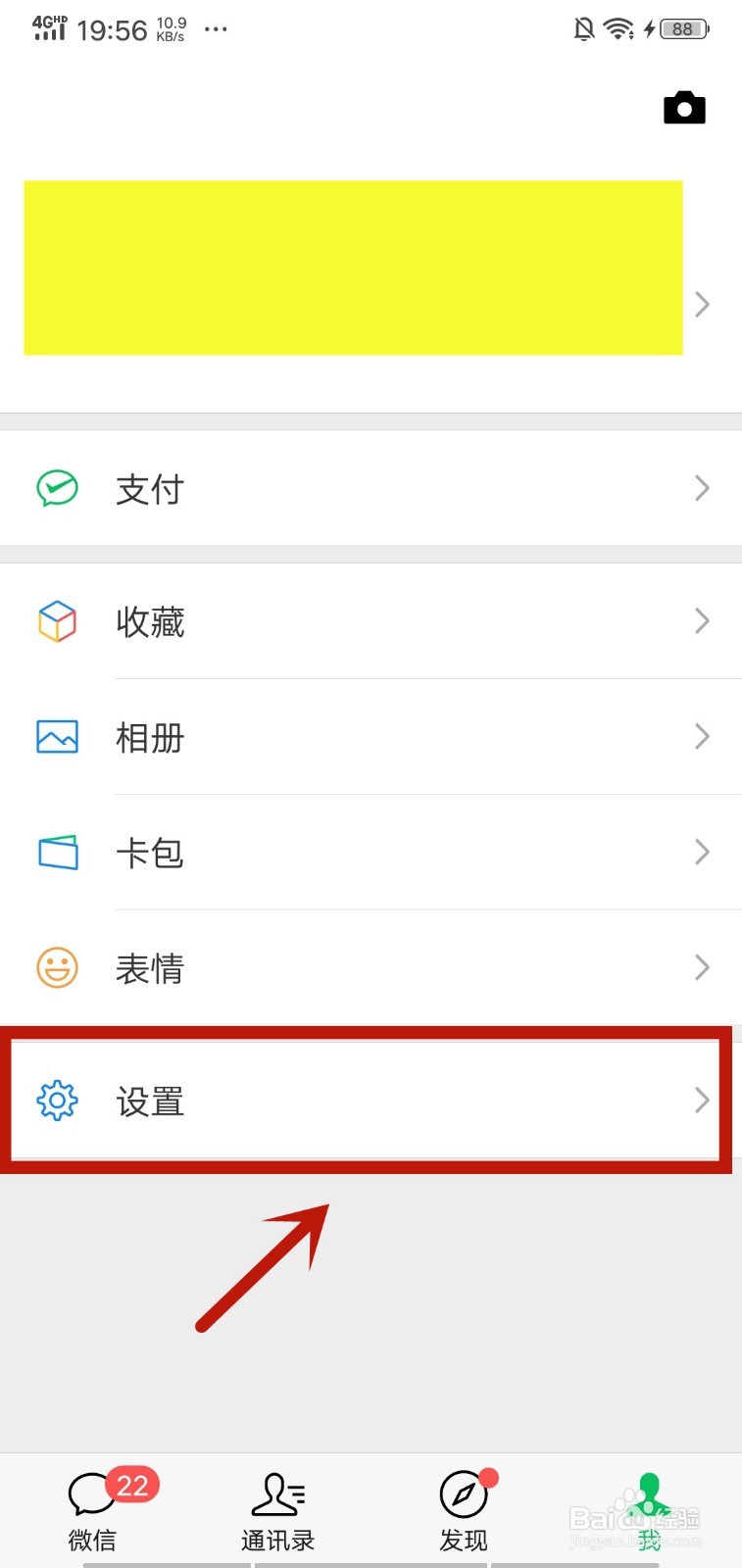Tap the battery indicator showing 88
This screenshot has height=1568, width=742.
(682, 28)
